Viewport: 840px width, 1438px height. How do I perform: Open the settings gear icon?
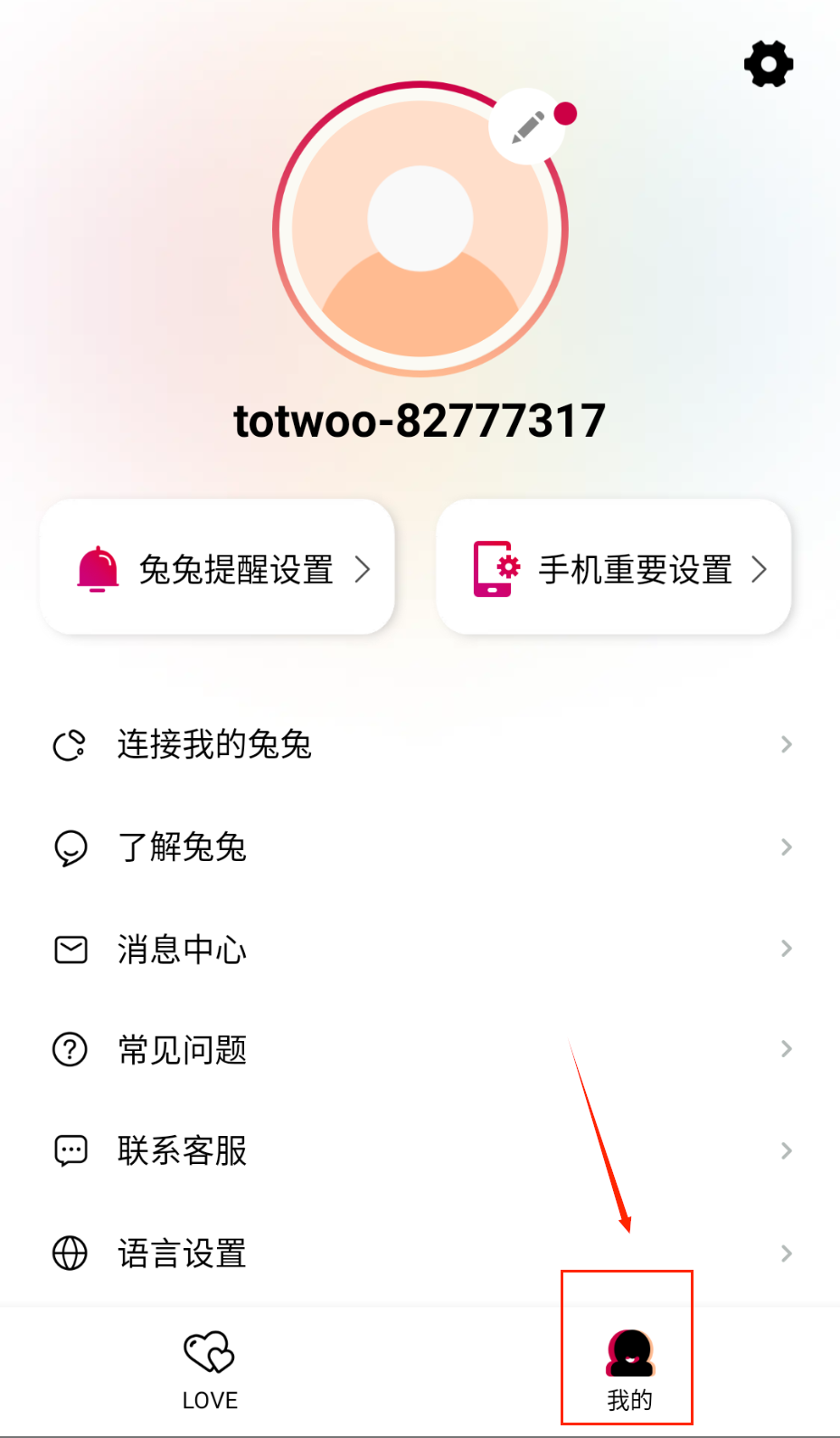click(769, 64)
